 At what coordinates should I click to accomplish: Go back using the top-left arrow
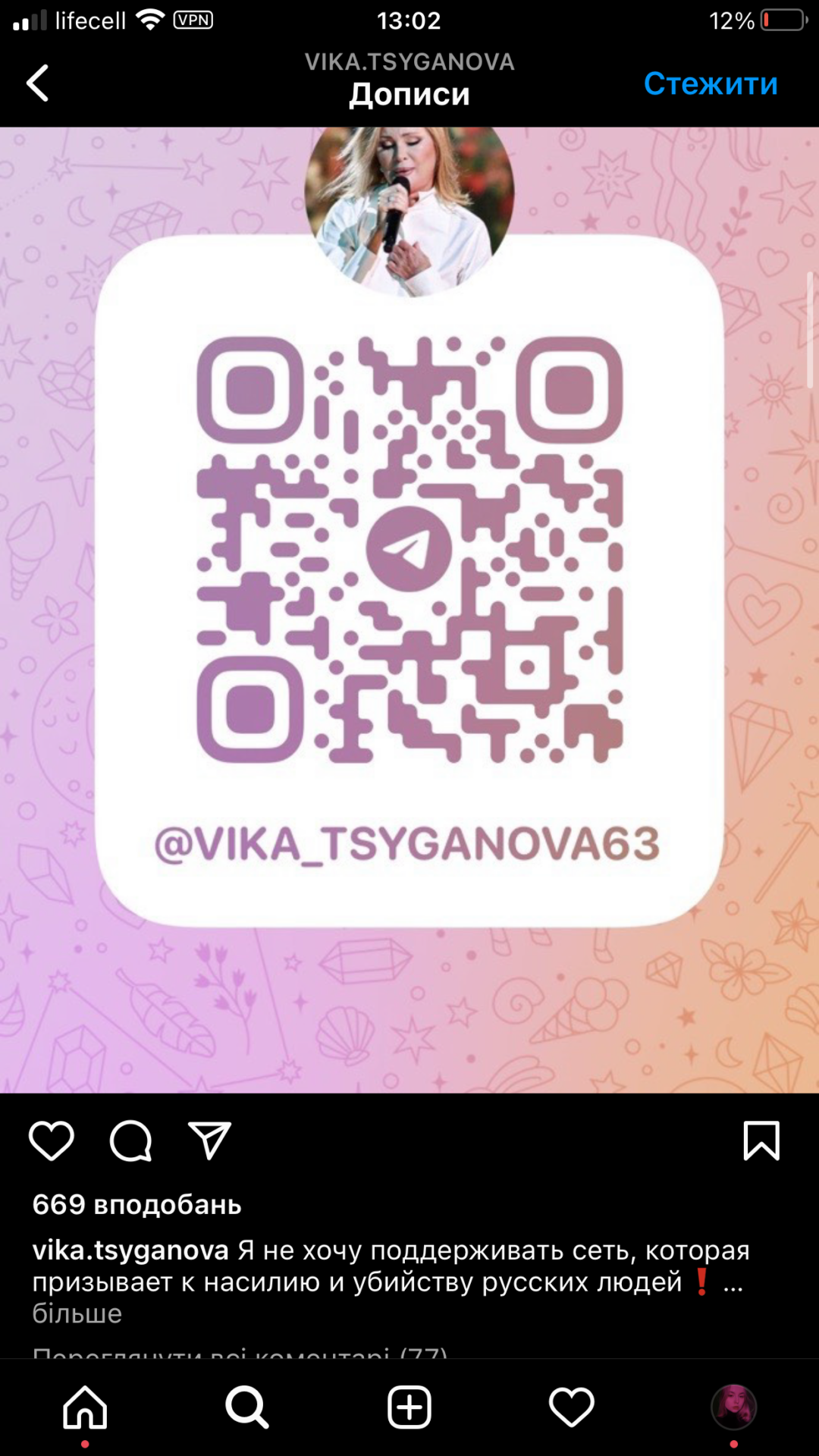[38, 83]
